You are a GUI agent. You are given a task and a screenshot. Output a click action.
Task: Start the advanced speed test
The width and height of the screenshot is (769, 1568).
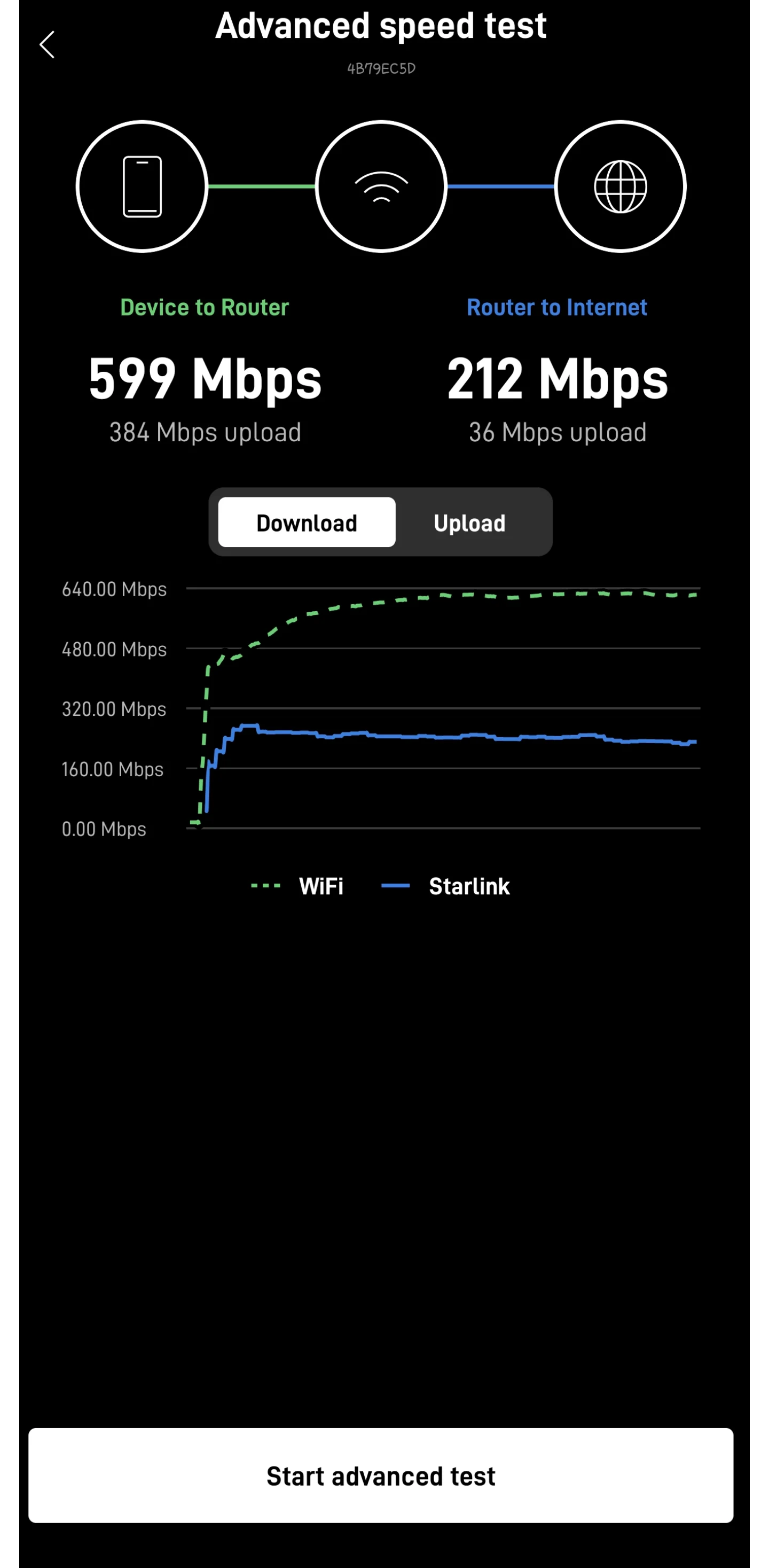tap(381, 1476)
